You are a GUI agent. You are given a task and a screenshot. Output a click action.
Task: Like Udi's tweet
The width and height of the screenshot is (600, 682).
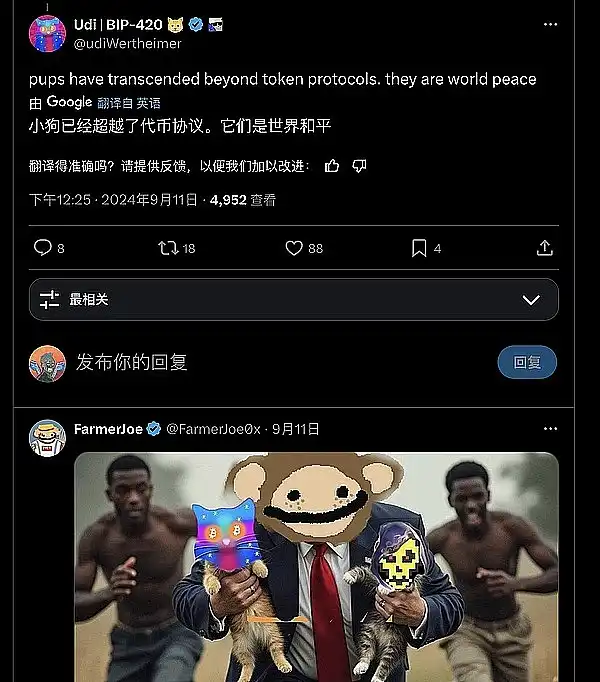[294, 248]
